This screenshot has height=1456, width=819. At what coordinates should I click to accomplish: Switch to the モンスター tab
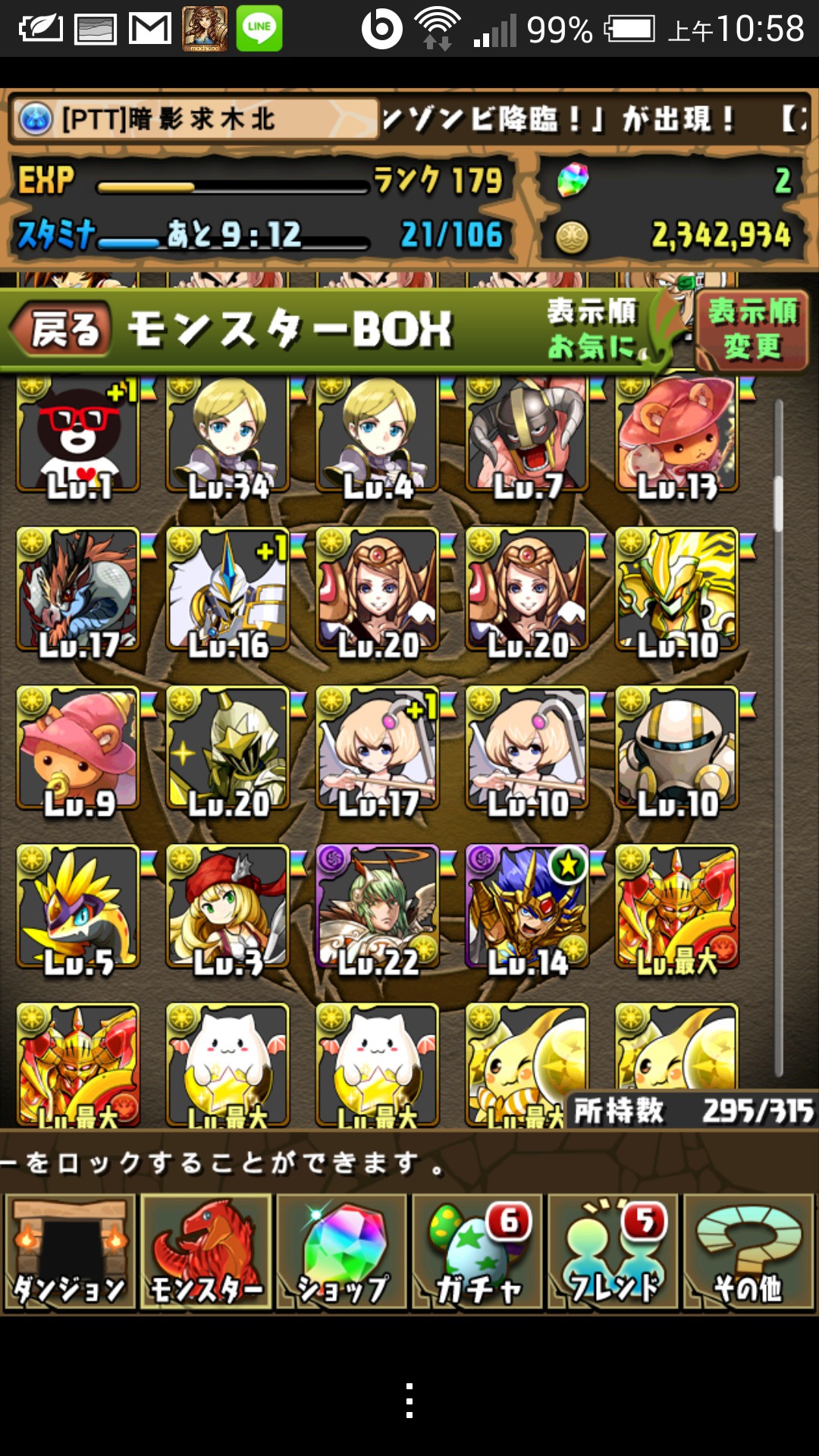click(206, 1252)
